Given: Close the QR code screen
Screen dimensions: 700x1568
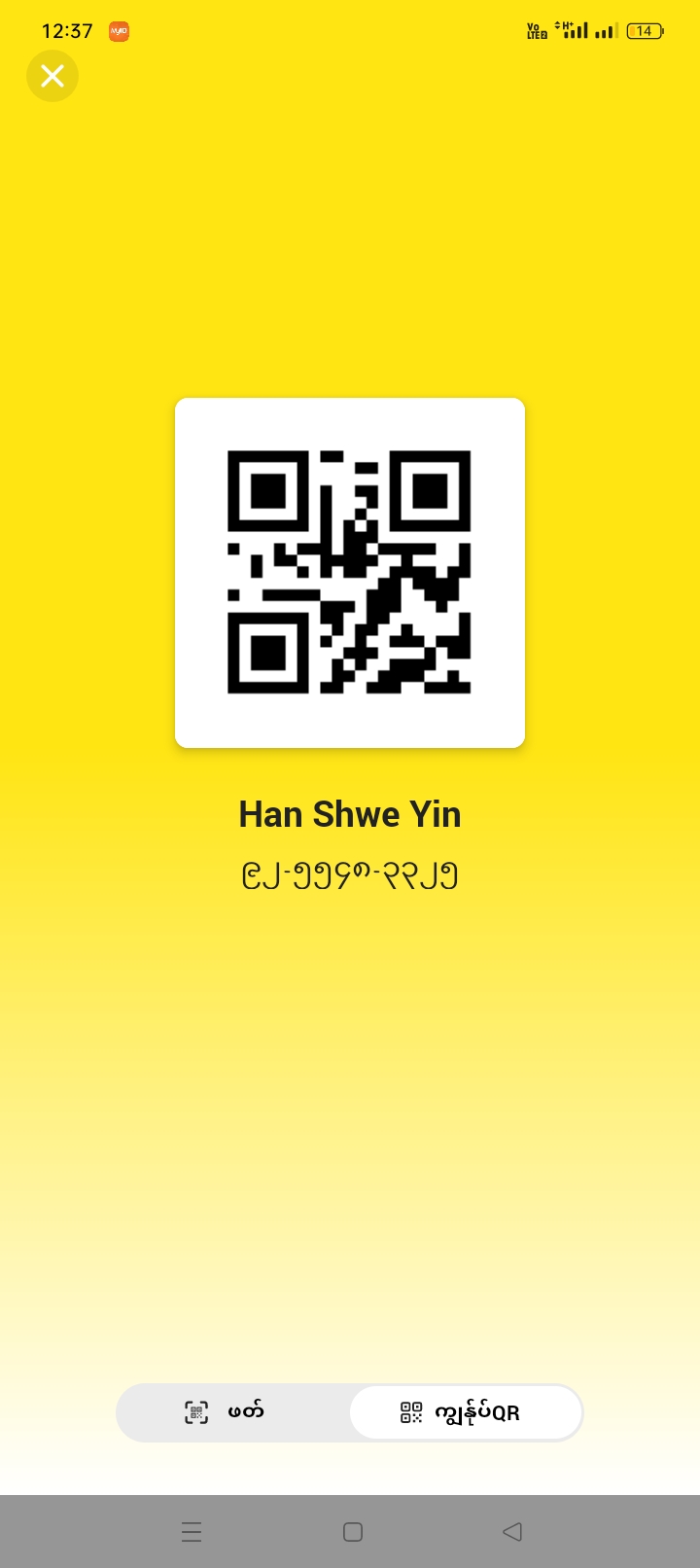Looking at the screenshot, I should 52,76.
